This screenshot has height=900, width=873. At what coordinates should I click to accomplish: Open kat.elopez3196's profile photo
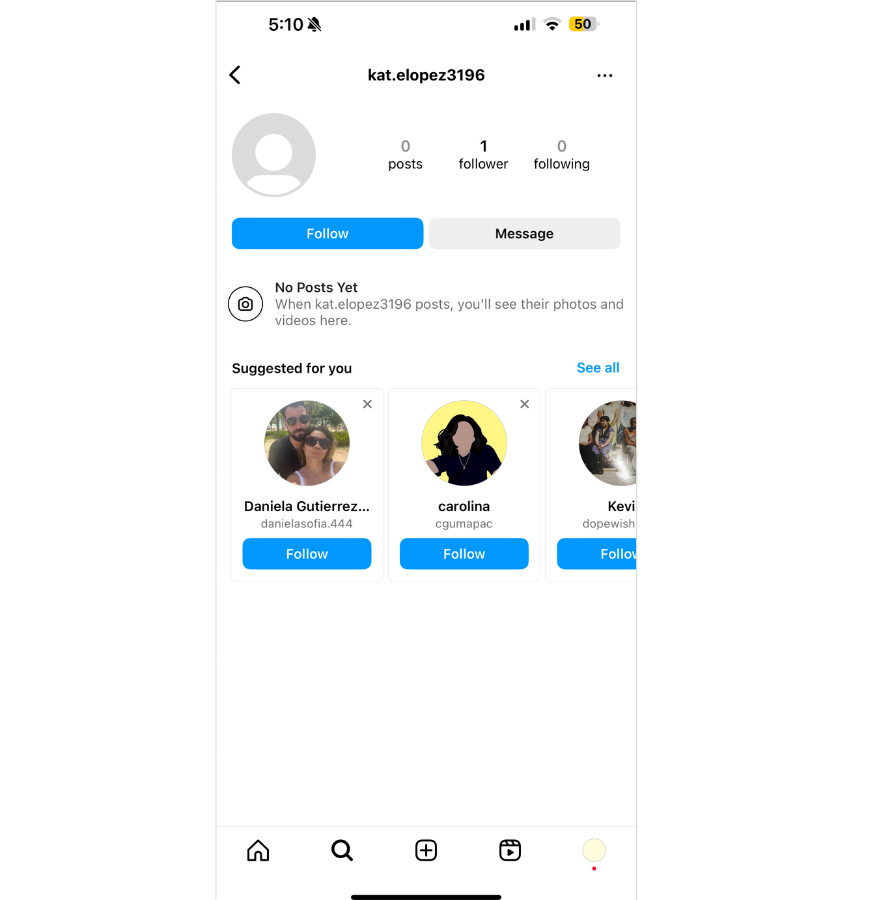(274, 155)
